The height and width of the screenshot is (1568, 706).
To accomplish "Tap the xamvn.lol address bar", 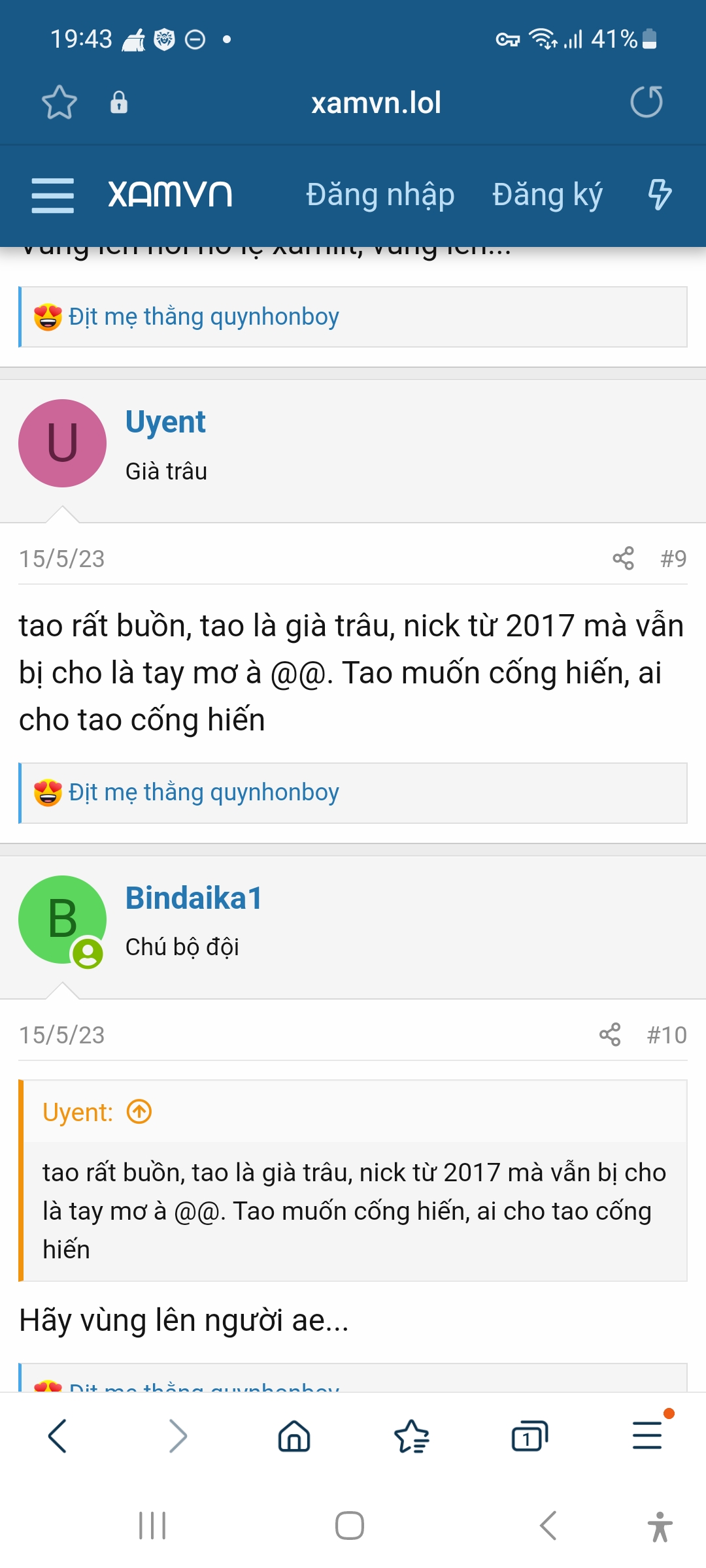I will coord(376,103).
